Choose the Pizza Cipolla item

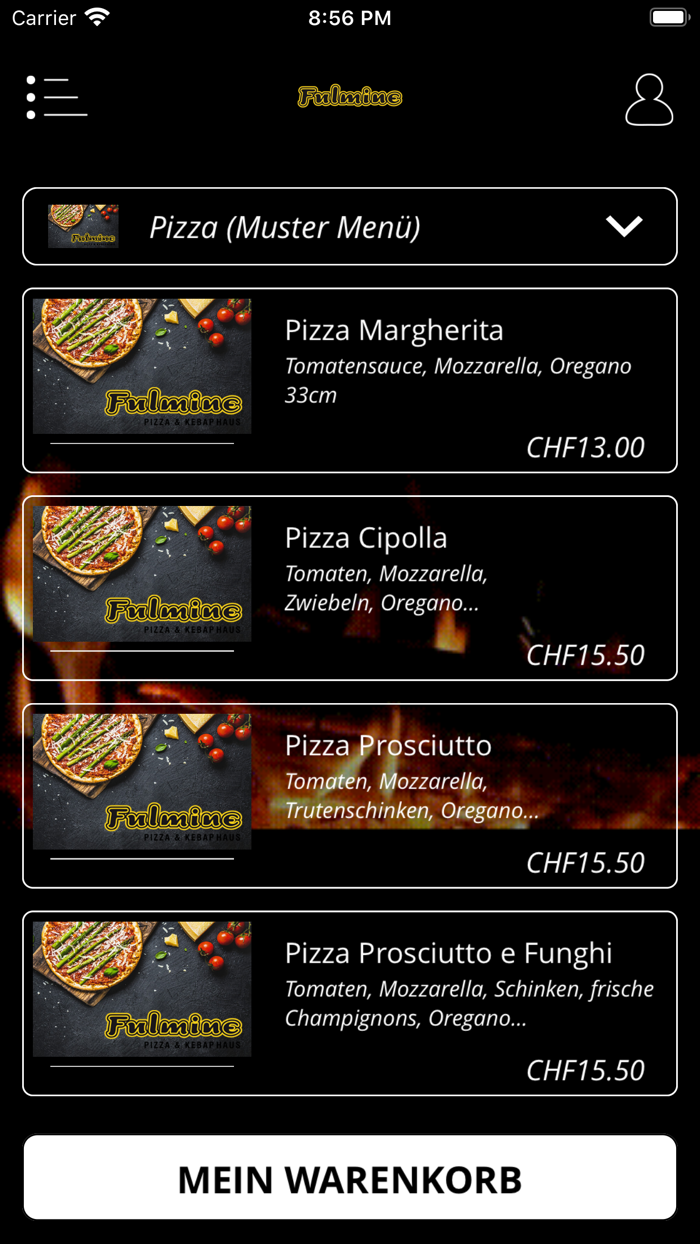[x=350, y=588]
